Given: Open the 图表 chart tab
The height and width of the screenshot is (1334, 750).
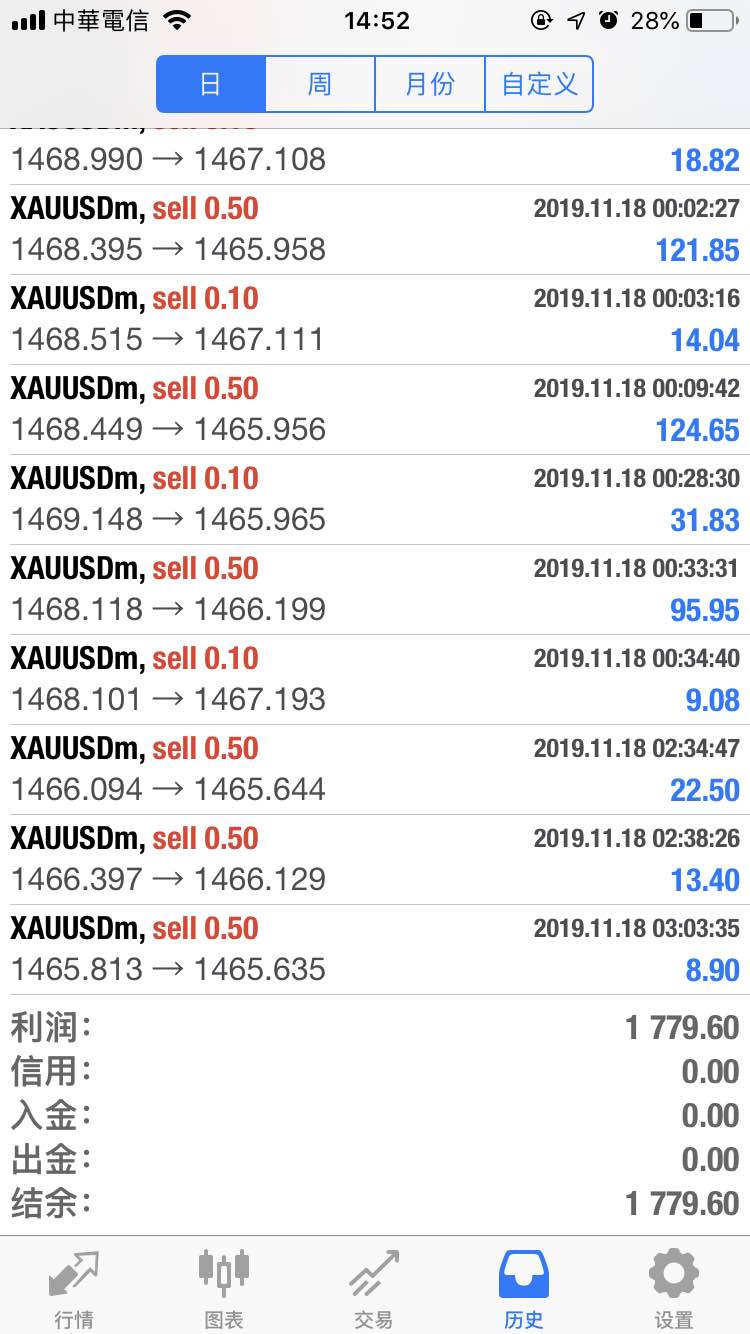Looking at the screenshot, I should pyautogui.click(x=224, y=1289).
